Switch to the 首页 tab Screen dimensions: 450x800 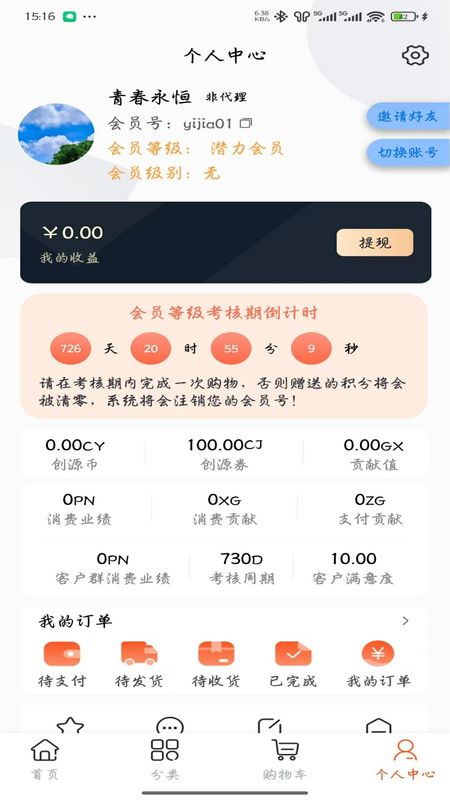coord(45,760)
